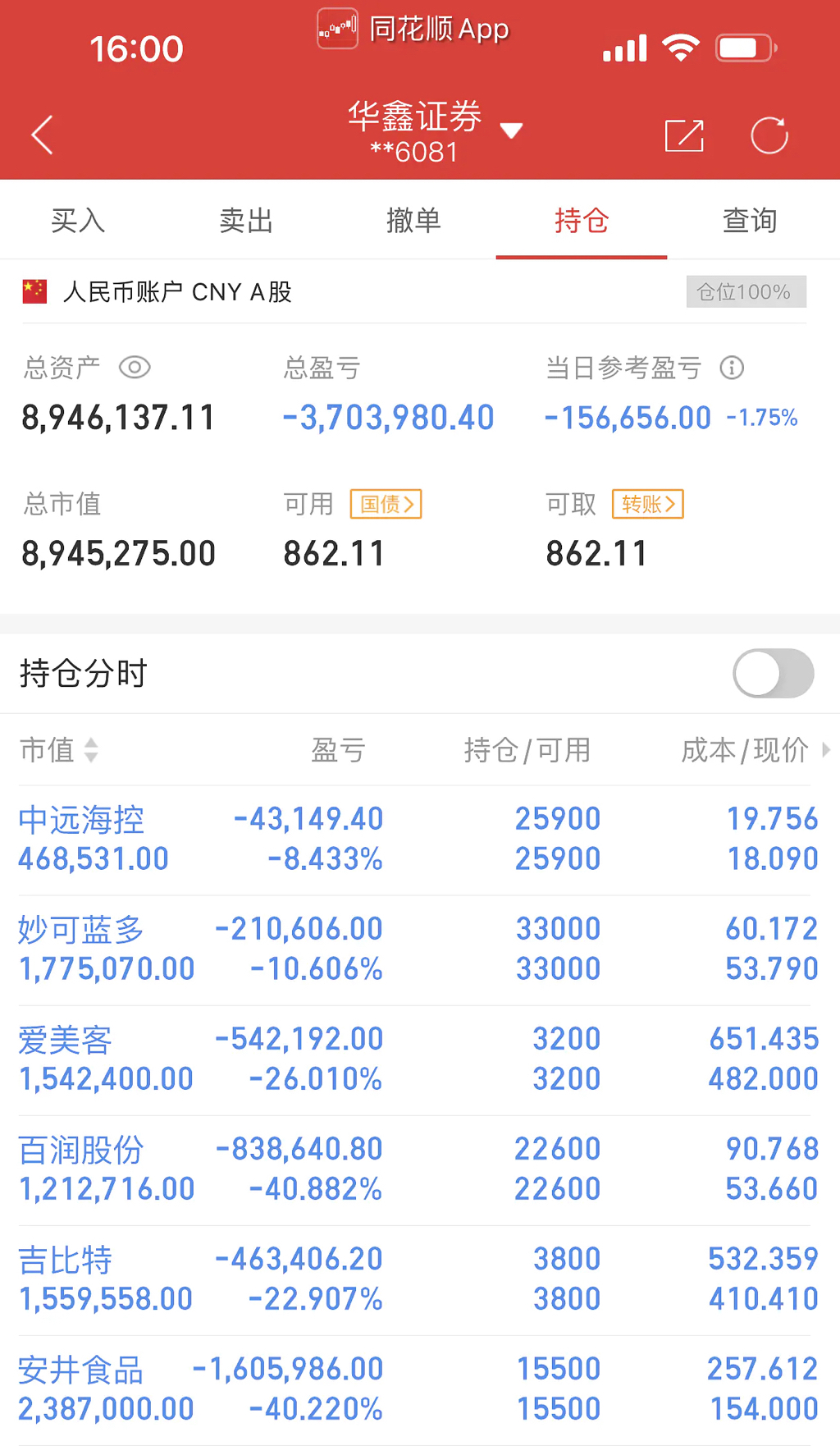
Task: Enable the 持仓分时 switch
Action: pyautogui.click(x=773, y=674)
